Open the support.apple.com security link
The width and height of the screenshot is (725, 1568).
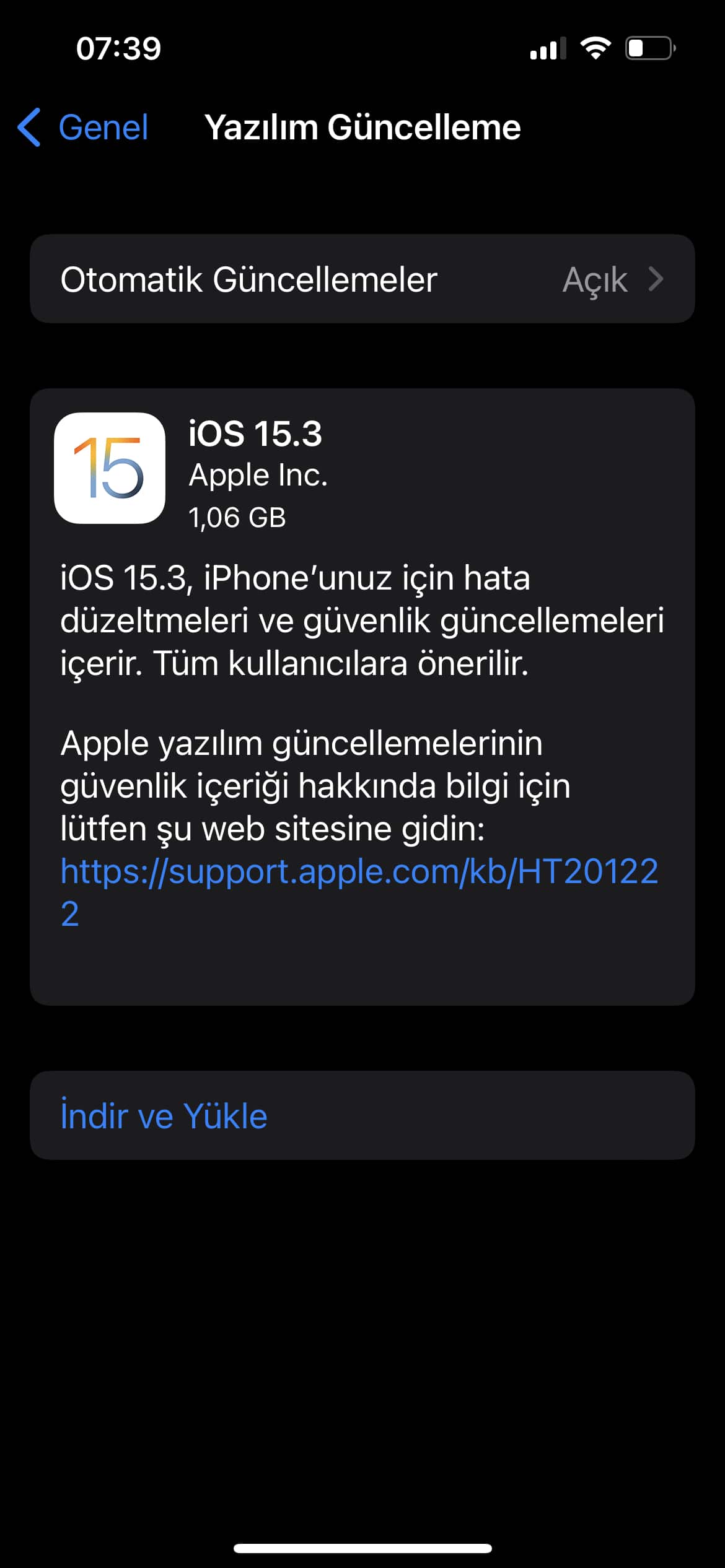point(361,873)
